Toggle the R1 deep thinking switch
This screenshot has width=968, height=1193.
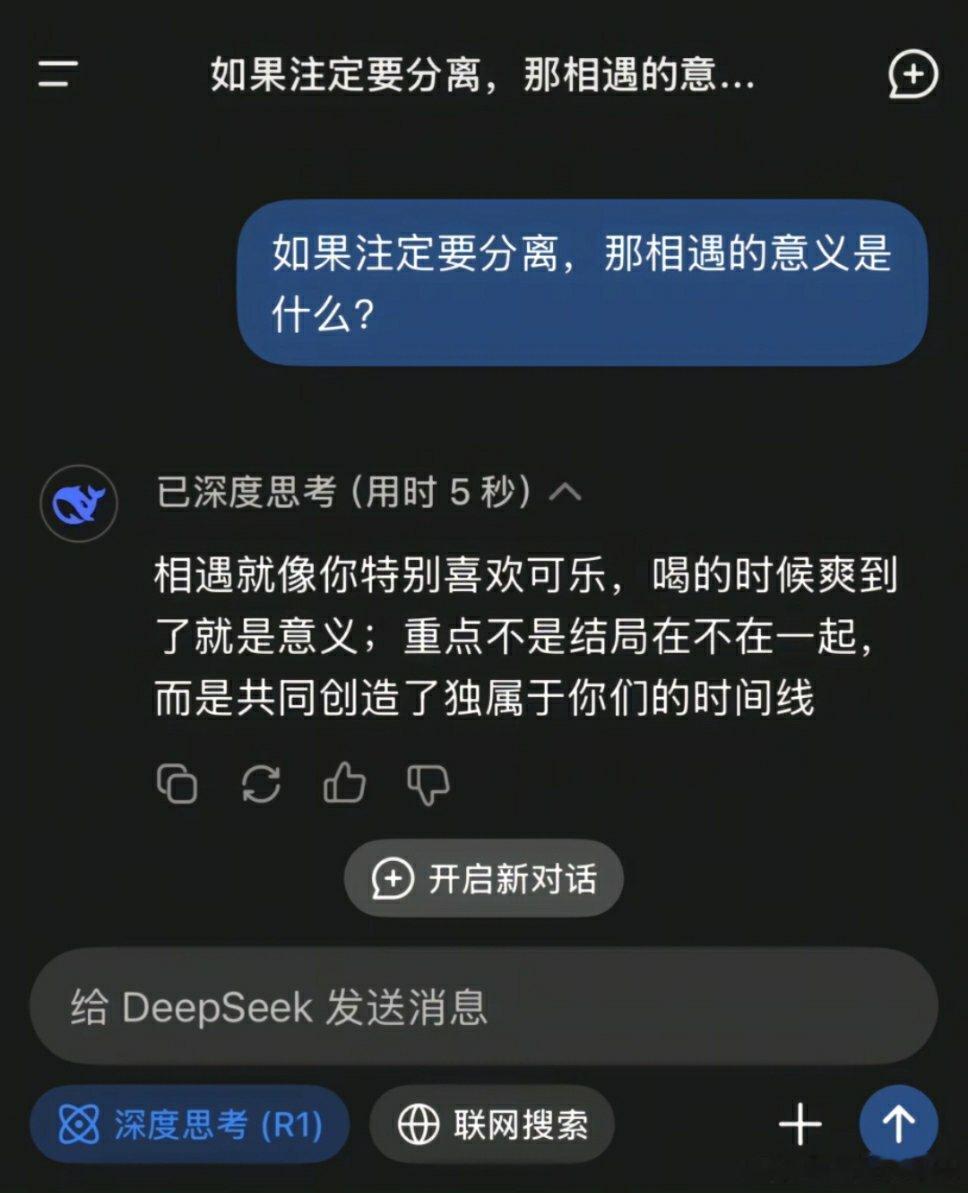188,1124
